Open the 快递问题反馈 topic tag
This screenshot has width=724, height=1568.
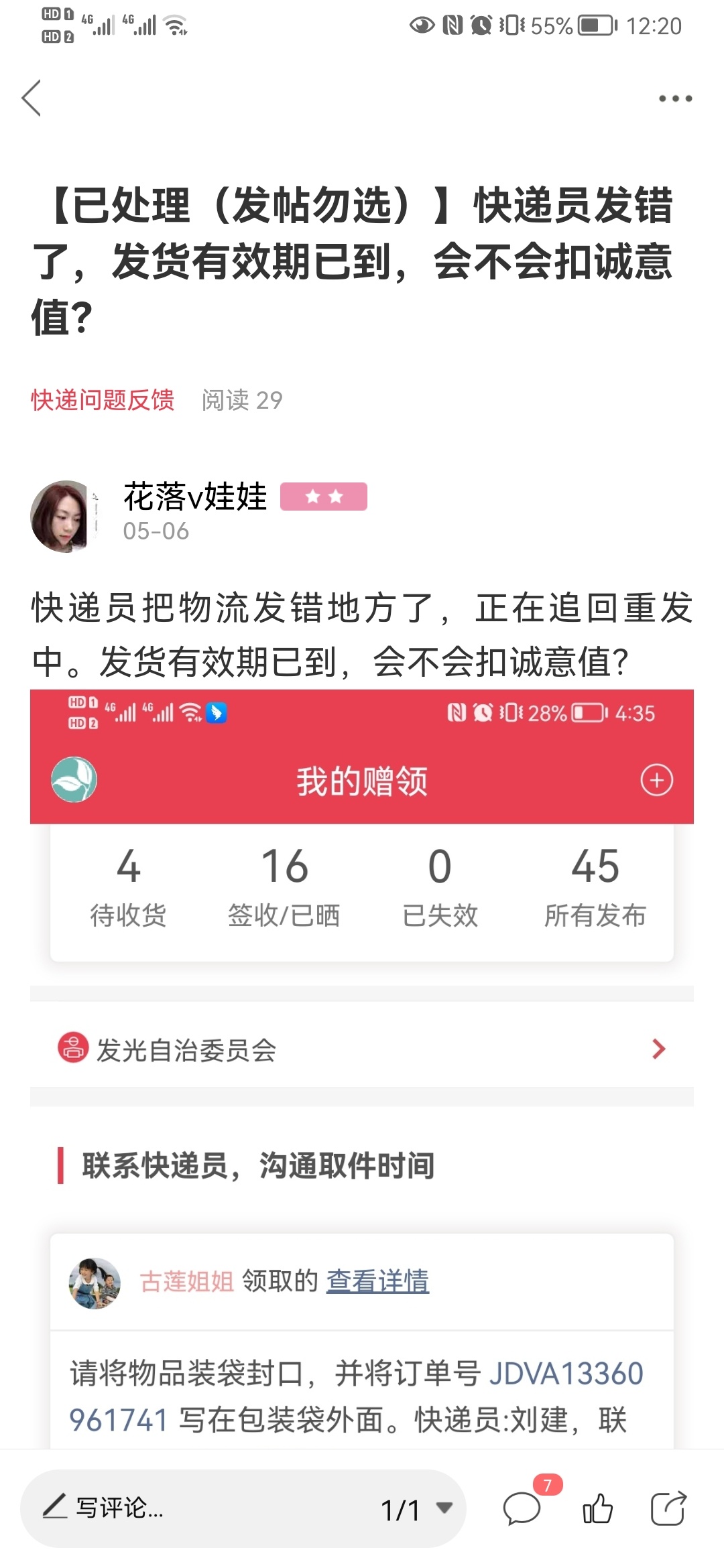point(103,400)
